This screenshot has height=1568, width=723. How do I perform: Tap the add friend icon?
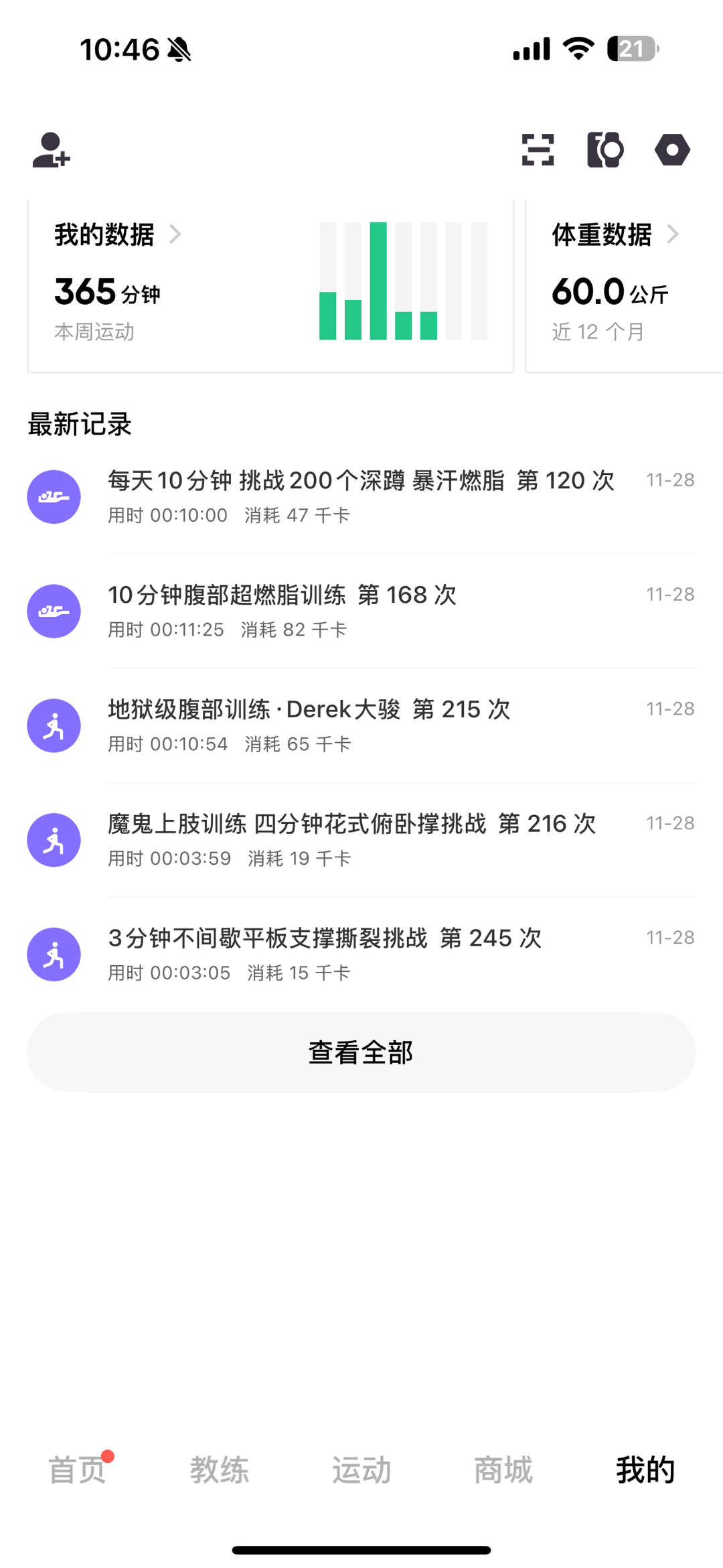coord(51,149)
